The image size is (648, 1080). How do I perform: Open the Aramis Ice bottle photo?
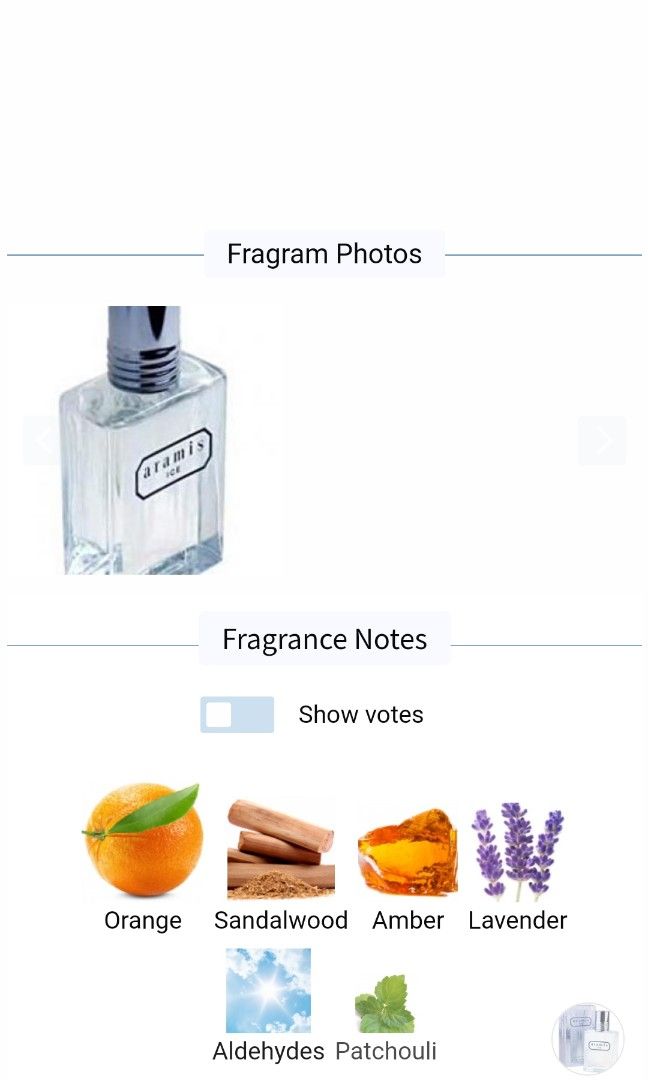click(143, 440)
